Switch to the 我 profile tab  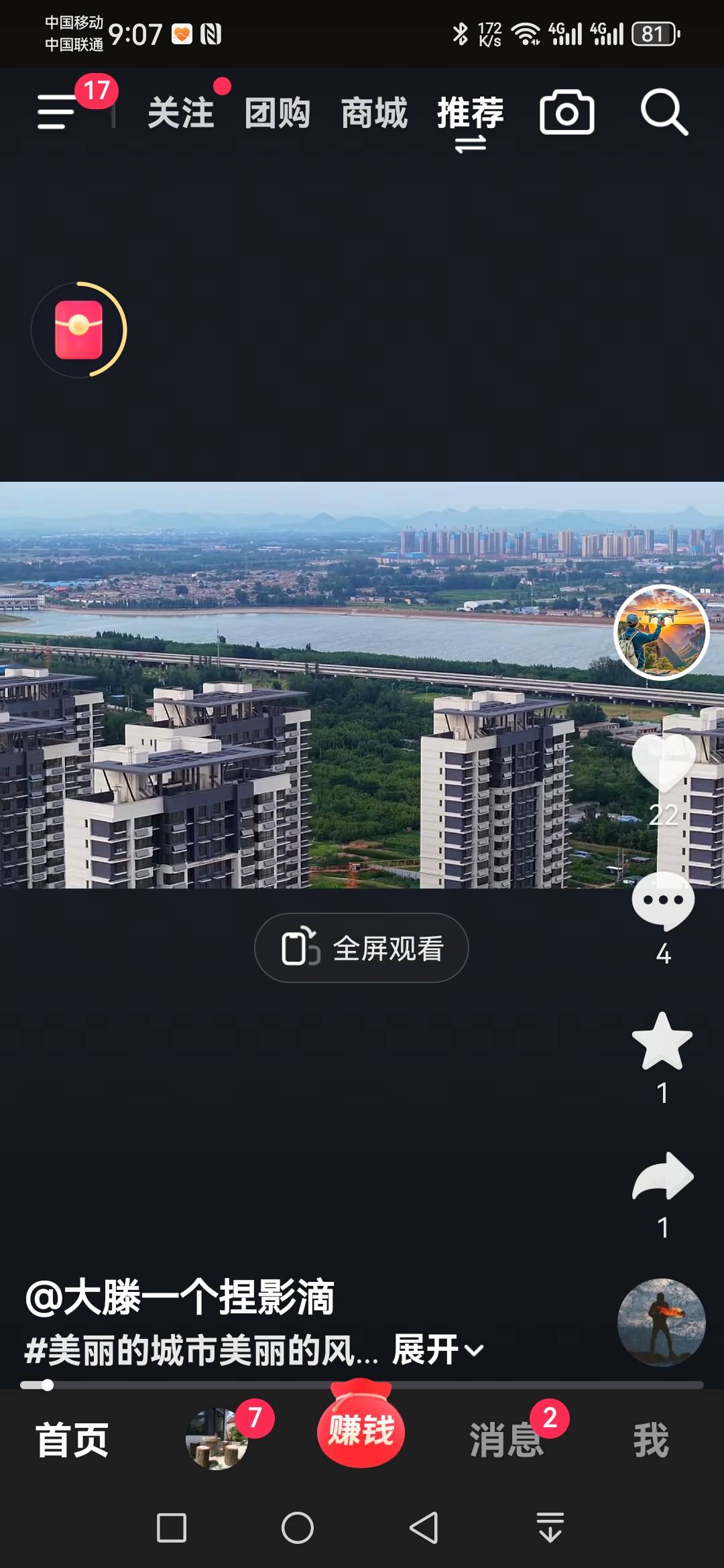pos(651,1439)
